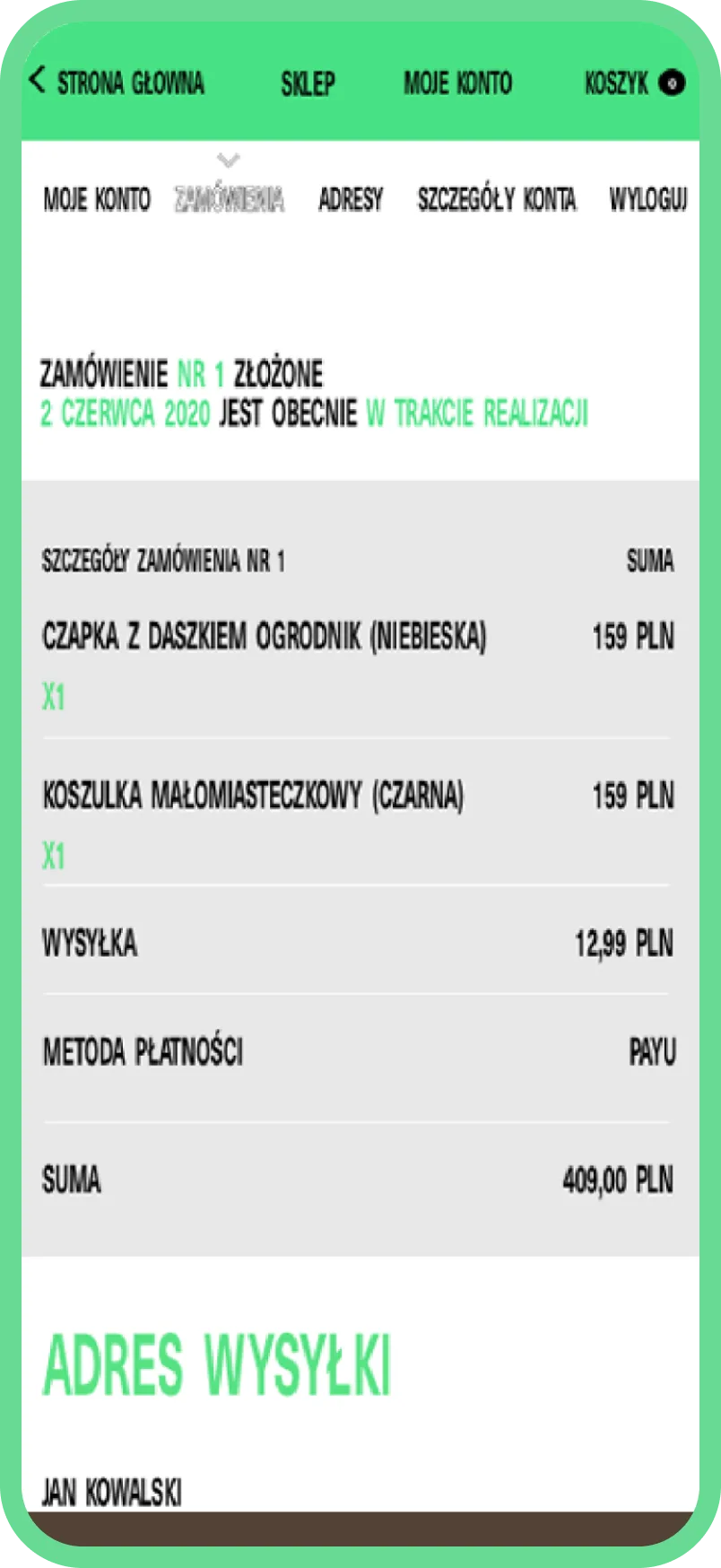Tap Wyloguj to log out
Viewport: 721px width, 1568px height.
click(648, 198)
